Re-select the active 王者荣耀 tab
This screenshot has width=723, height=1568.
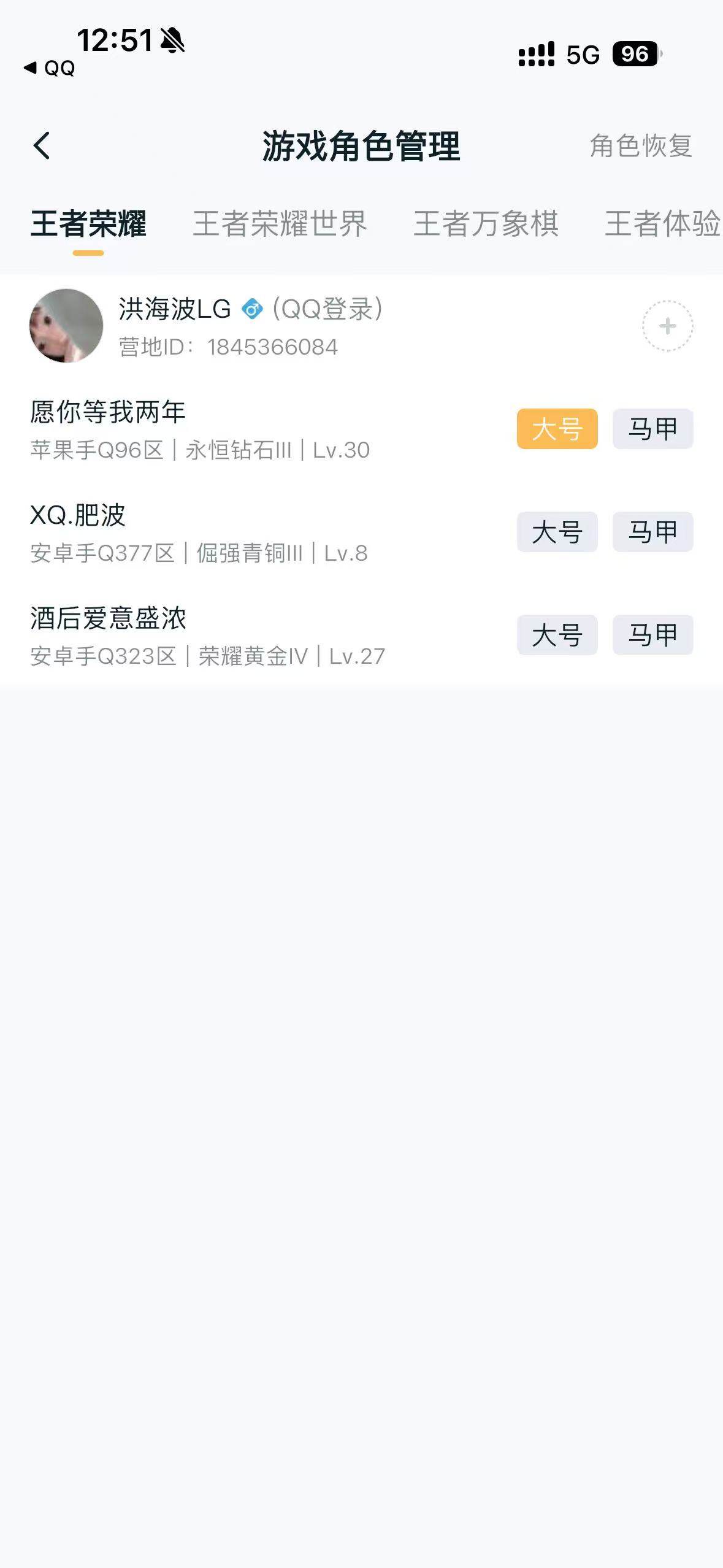[91, 225]
